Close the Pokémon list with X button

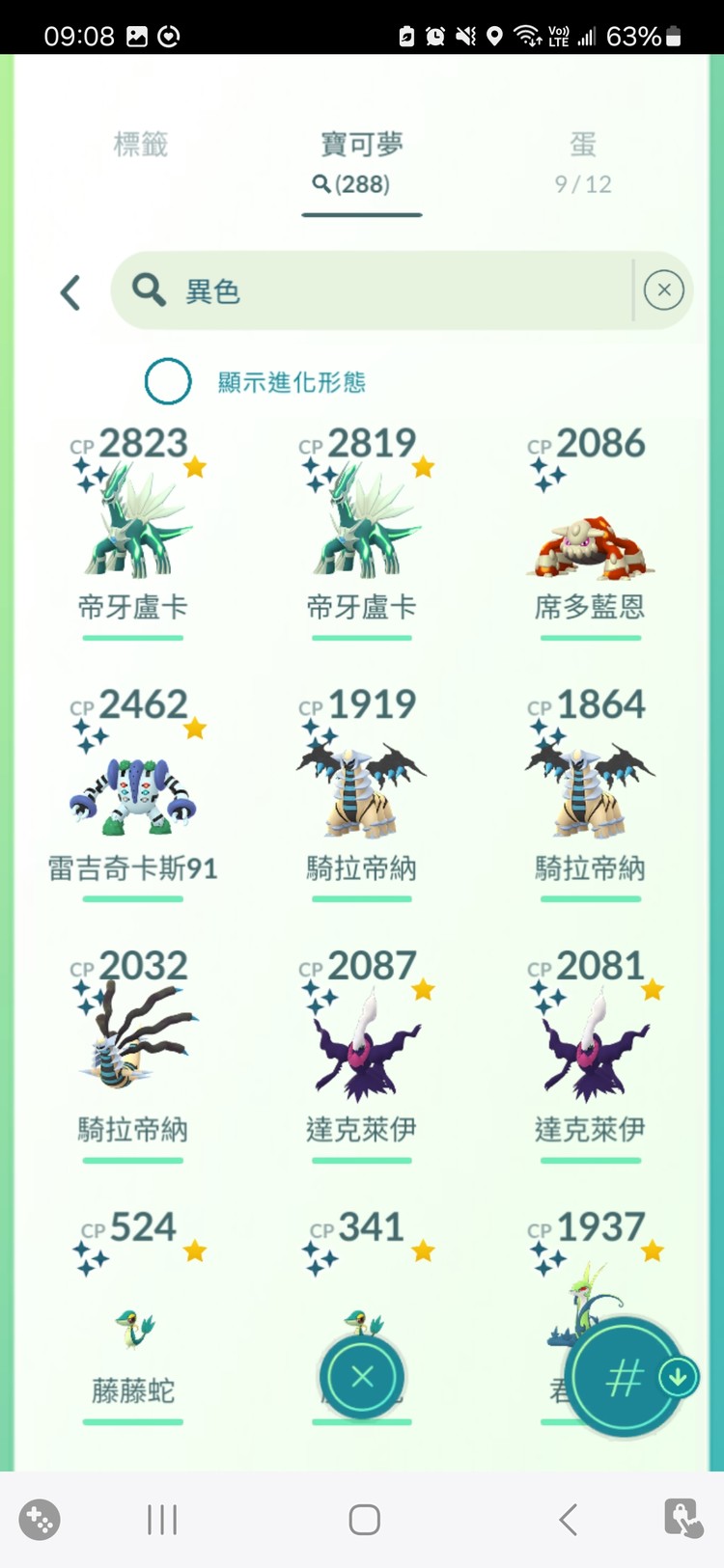pyautogui.click(x=362, y=1377)
